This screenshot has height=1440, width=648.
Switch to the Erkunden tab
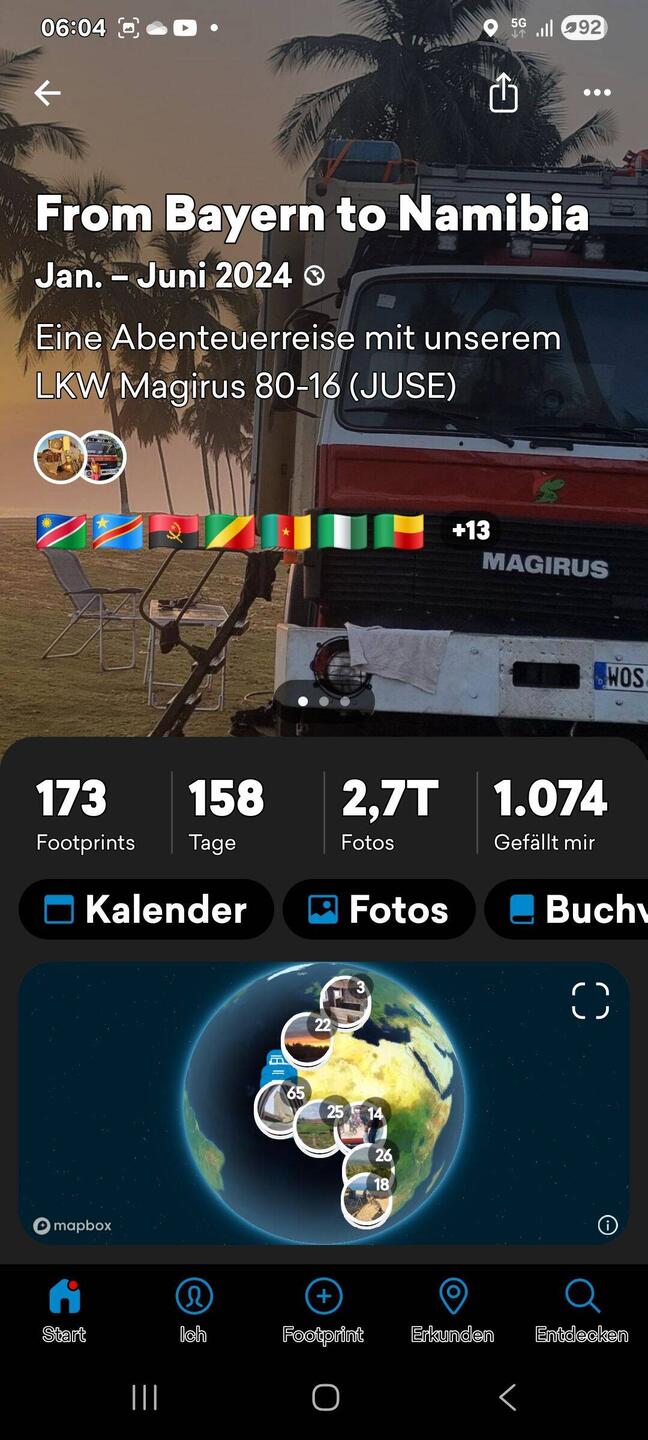point(452,1310)
